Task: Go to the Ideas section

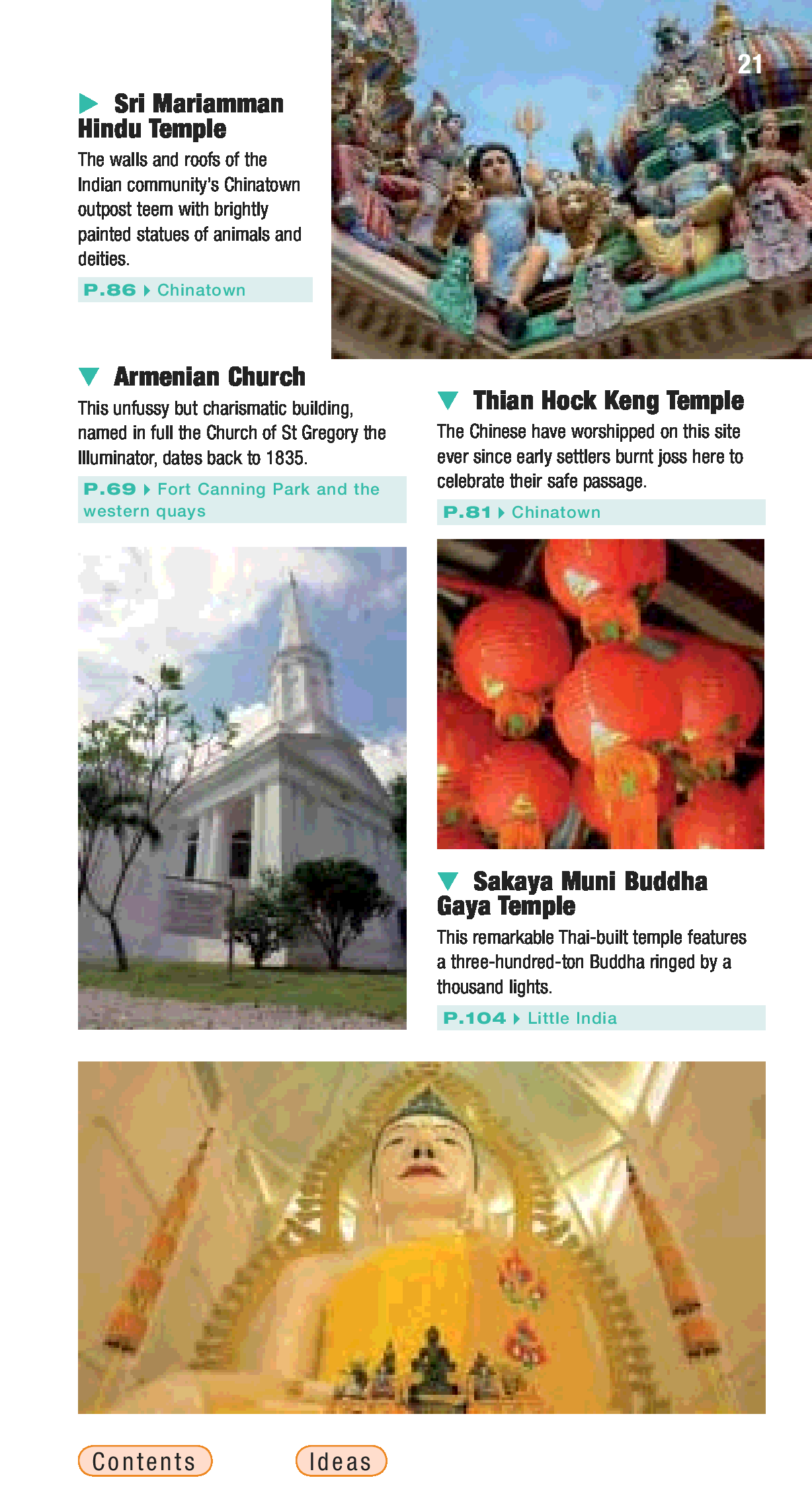Action: (x=341, y=1461)
